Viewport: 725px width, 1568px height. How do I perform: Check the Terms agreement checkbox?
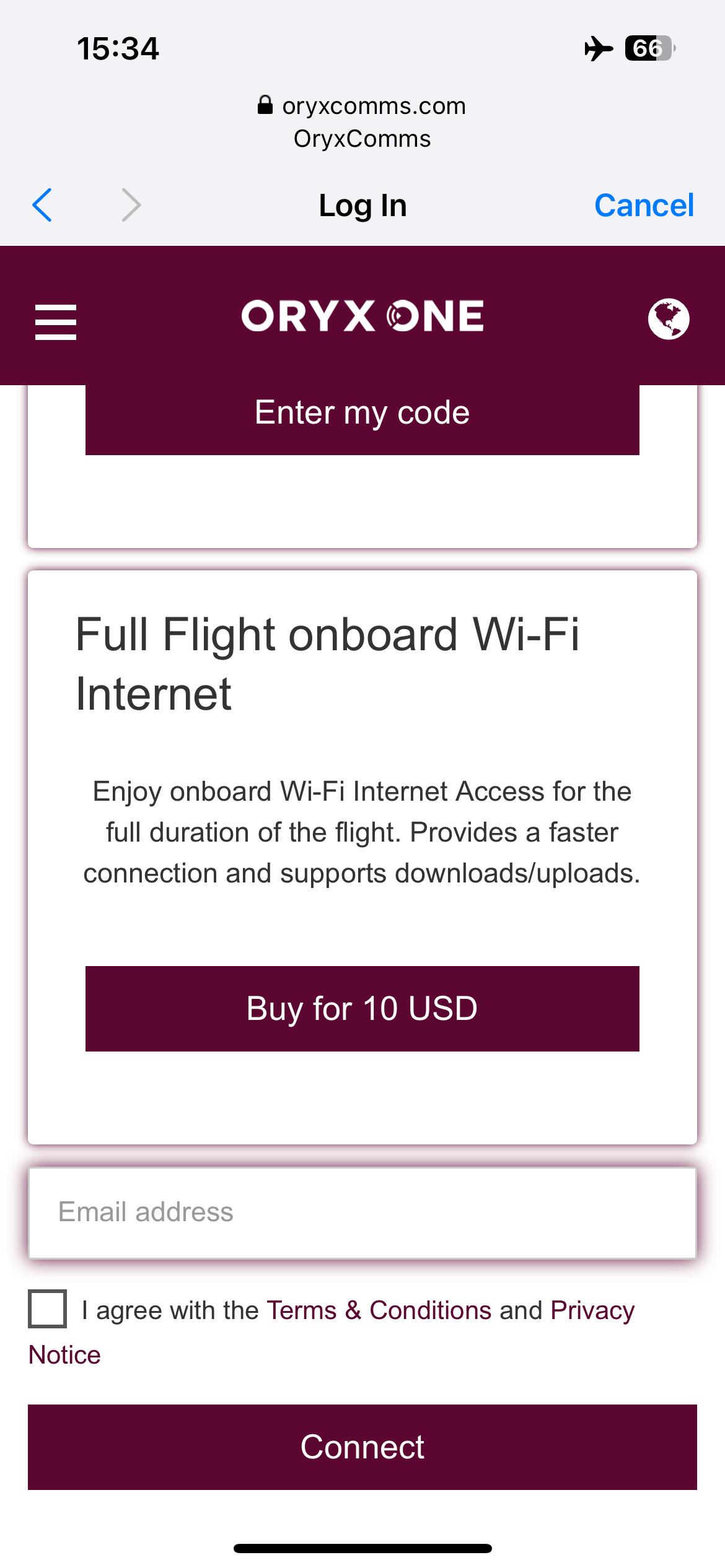pyautogui.click(x=46, y=1310)
